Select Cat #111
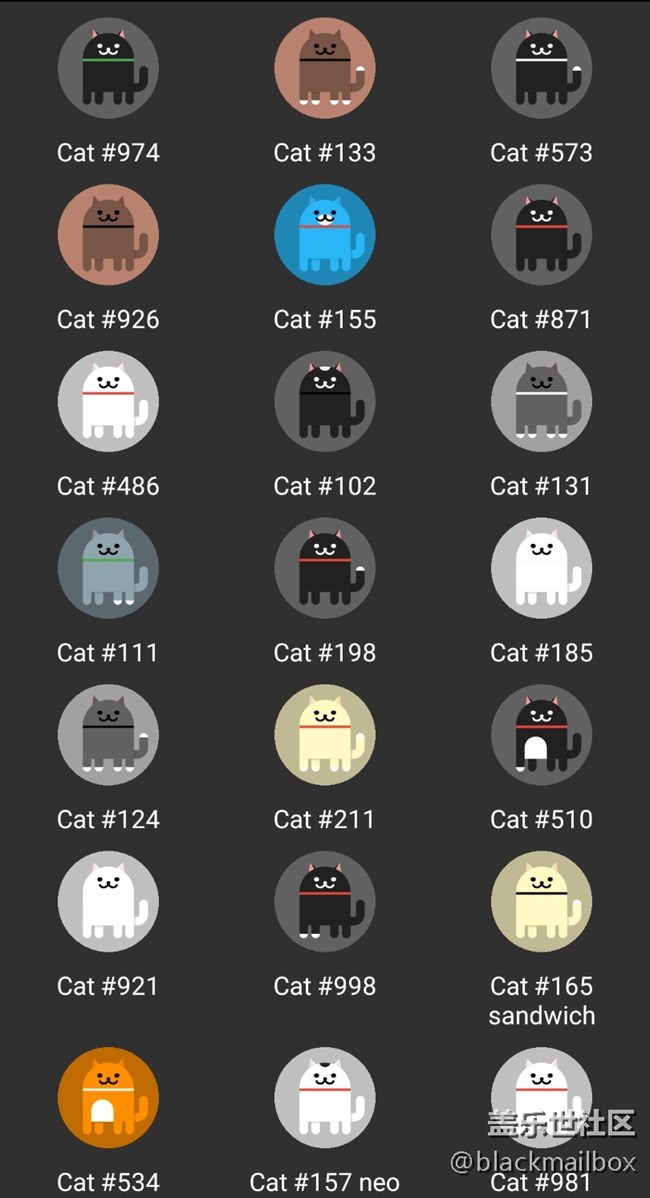The height and width of the screenshot is (1198, 650). point(108,568)
